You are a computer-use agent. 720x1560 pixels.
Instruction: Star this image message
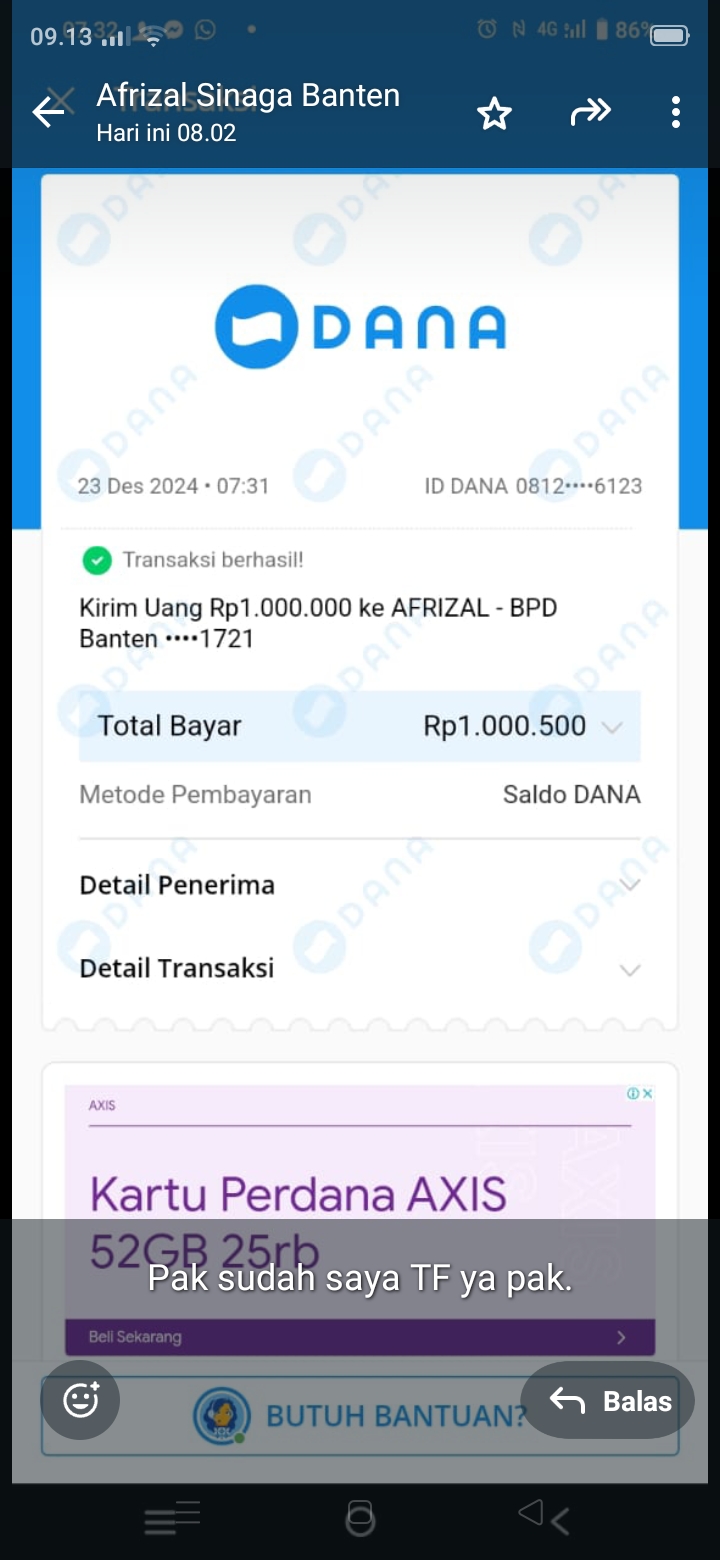click(x=494, y=113)
